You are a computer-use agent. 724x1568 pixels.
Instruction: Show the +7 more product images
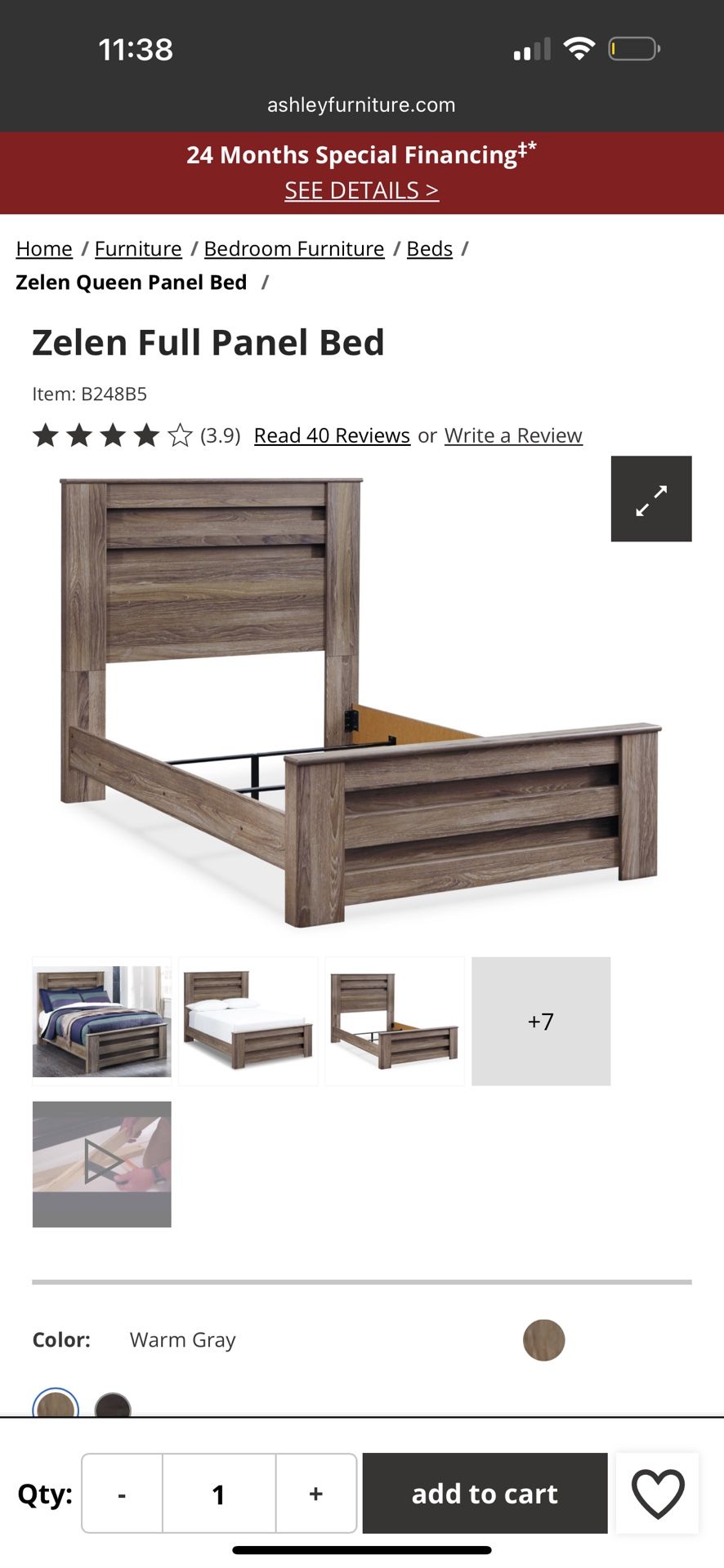pyautogui.click(x=541, y=1021)
